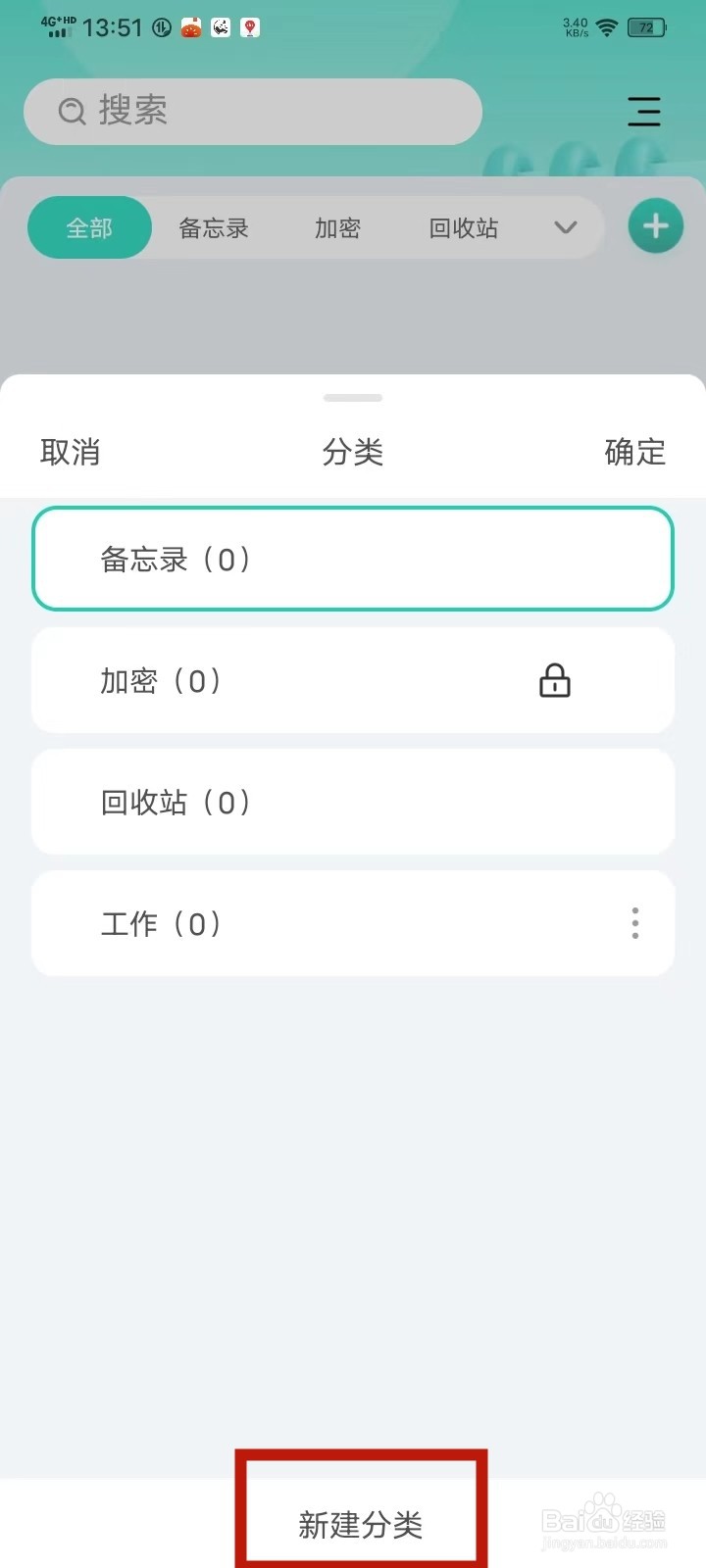Switch to the 加密 top tab
Viewport: 706px width, 1568px height.
[338, 227]
